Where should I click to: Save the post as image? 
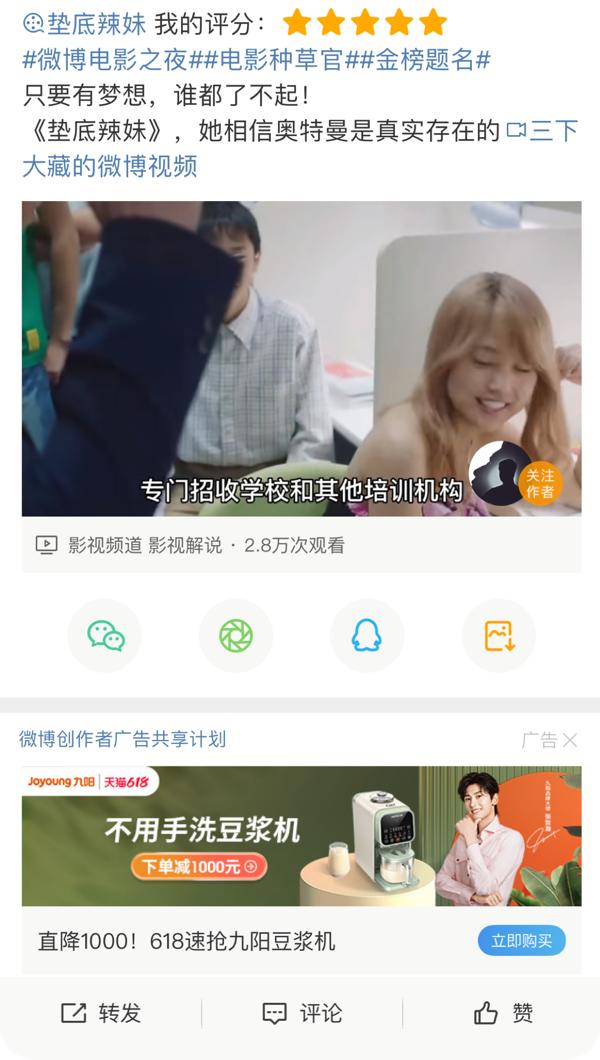pyautogui.click(x=498, y=636)
